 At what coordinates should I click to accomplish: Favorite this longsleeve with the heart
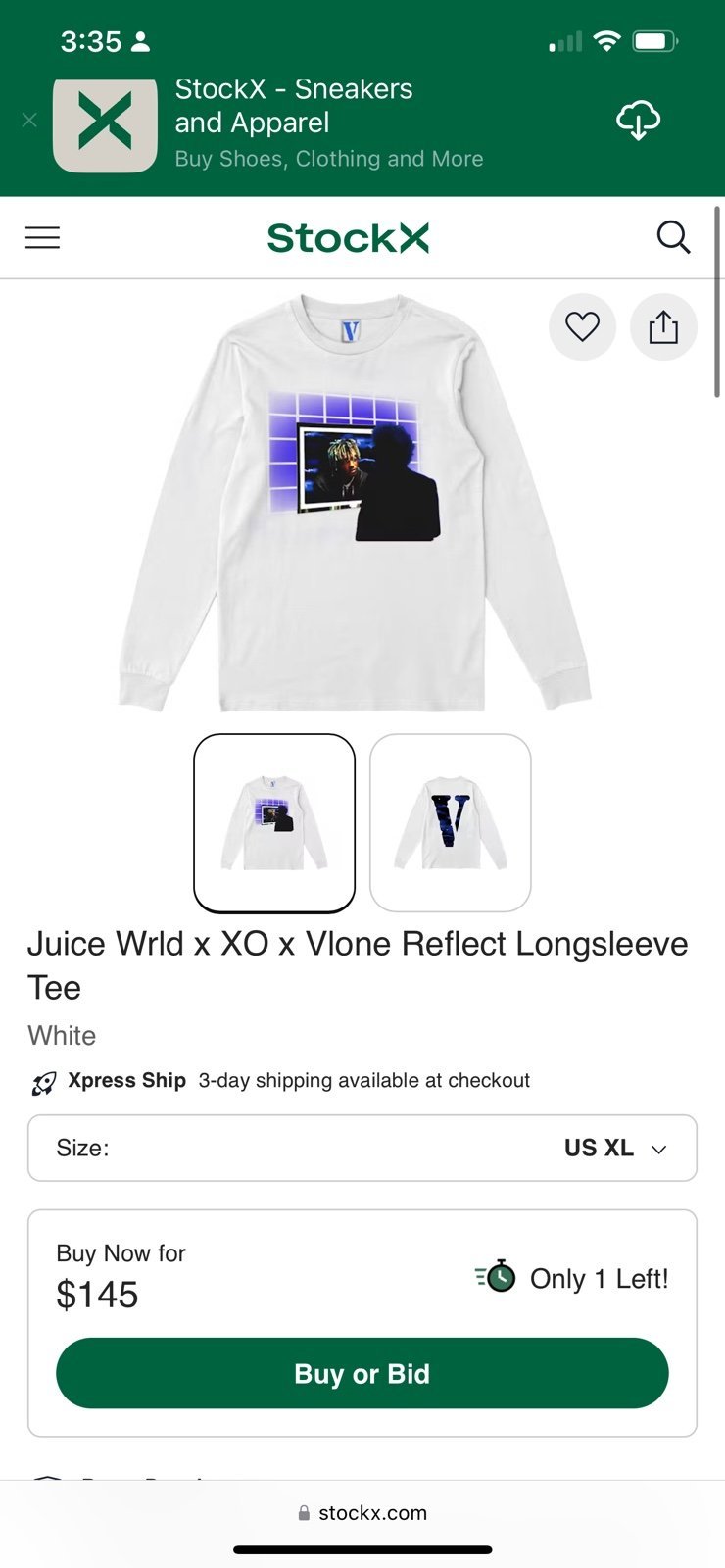(x=582, y=326)
